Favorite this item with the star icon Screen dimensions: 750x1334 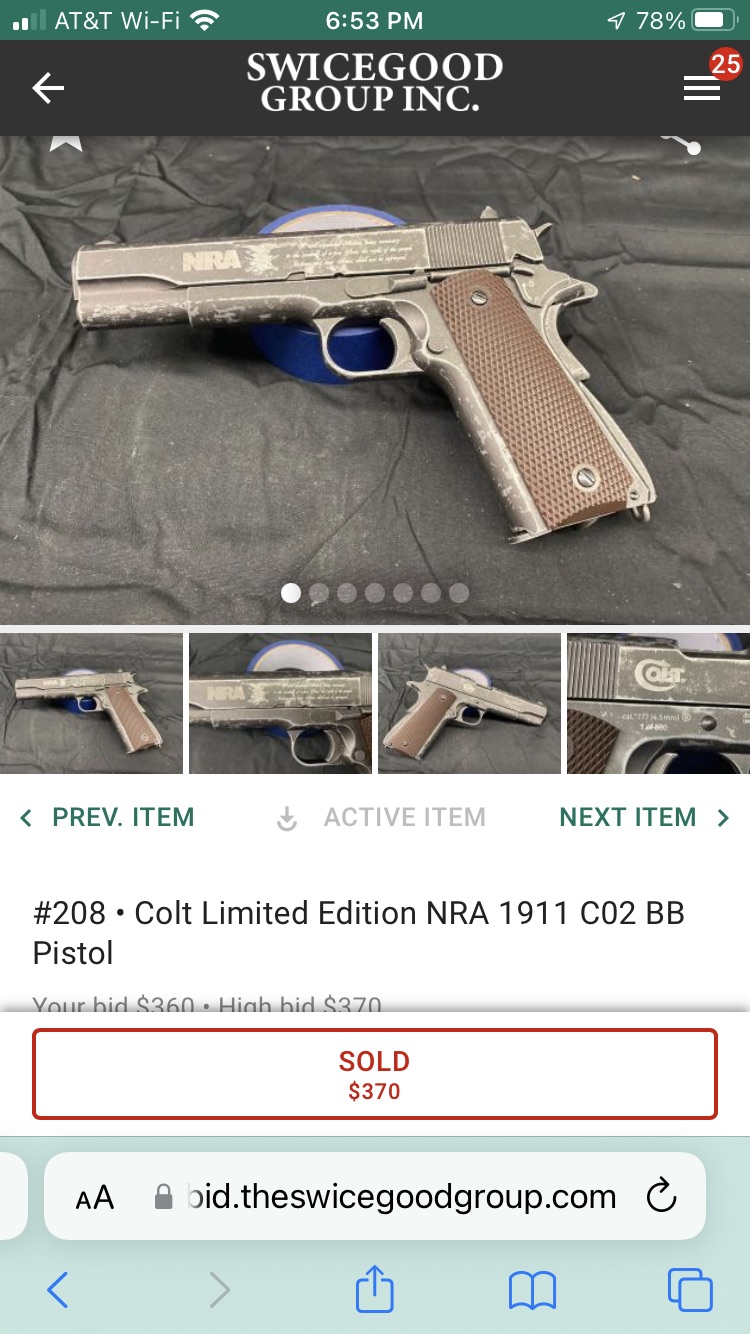coord(67,142)
